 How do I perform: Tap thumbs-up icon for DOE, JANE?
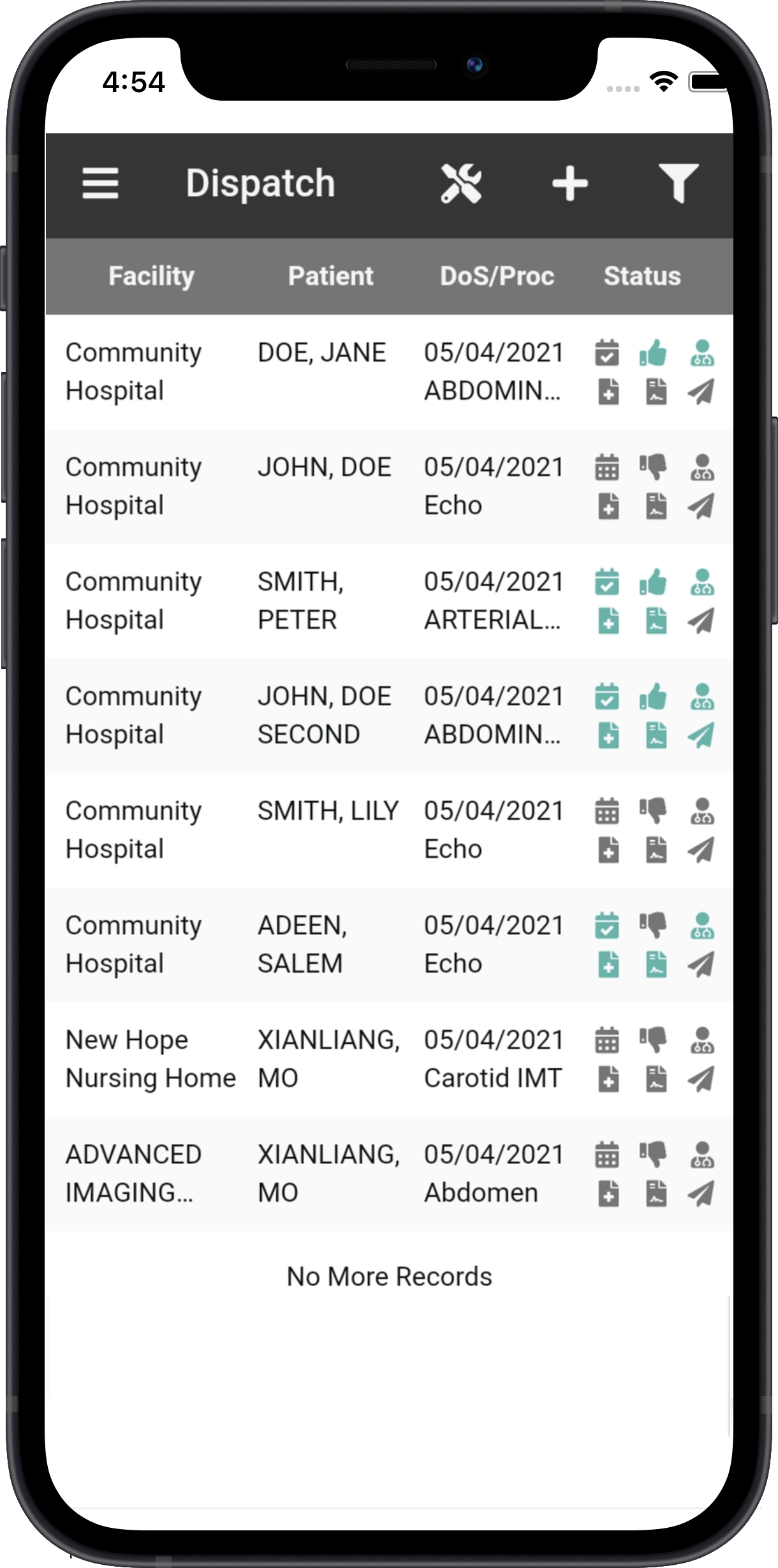[653, 353]
